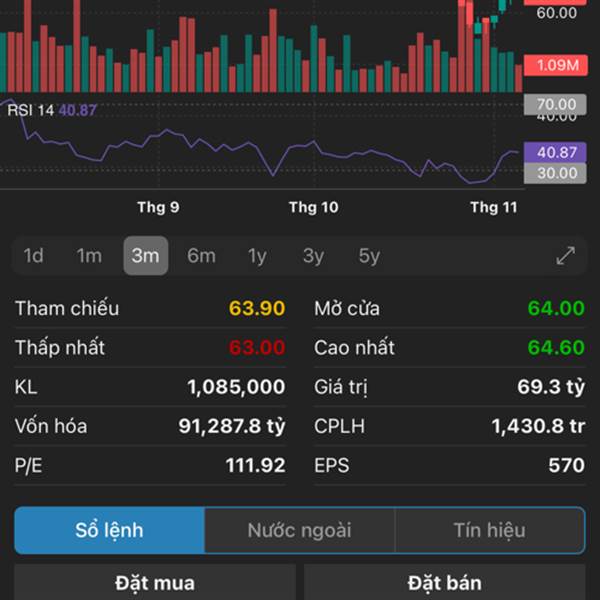
Task: Switch to the 1y chart range
Action: coord(257,256)
